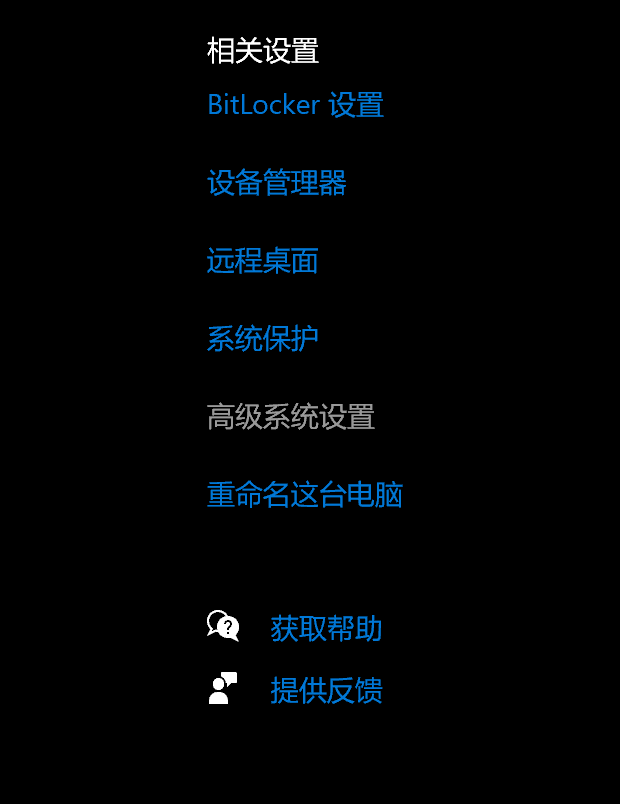Image resolution: width=620 pixels, height=804 pixels.
Task: Open 设备管理器 link
Action: (x=276, y=183)
